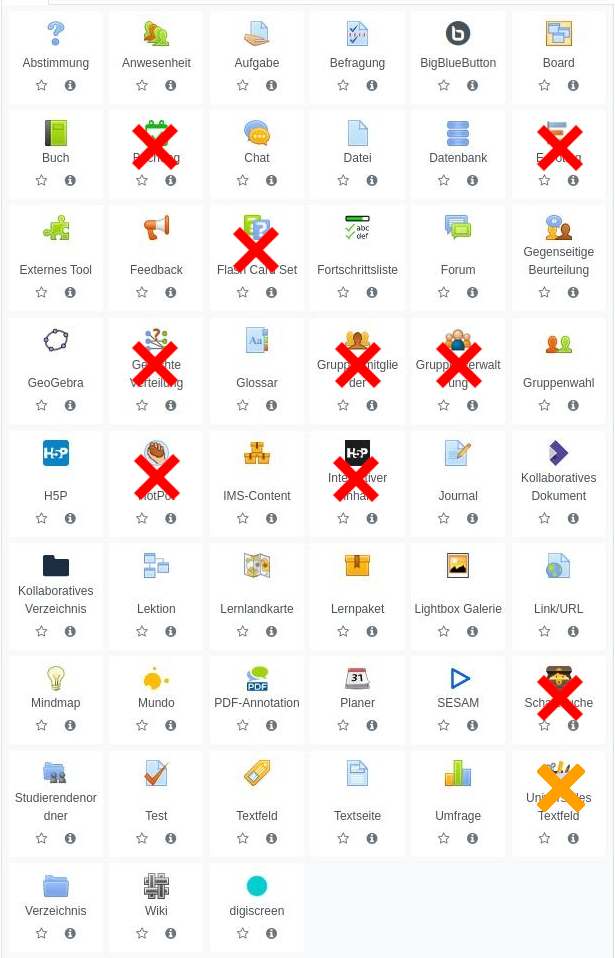This screenshot has height=958, width=615.
Task: View information for the Glossar activity
Action: point(271,406)
